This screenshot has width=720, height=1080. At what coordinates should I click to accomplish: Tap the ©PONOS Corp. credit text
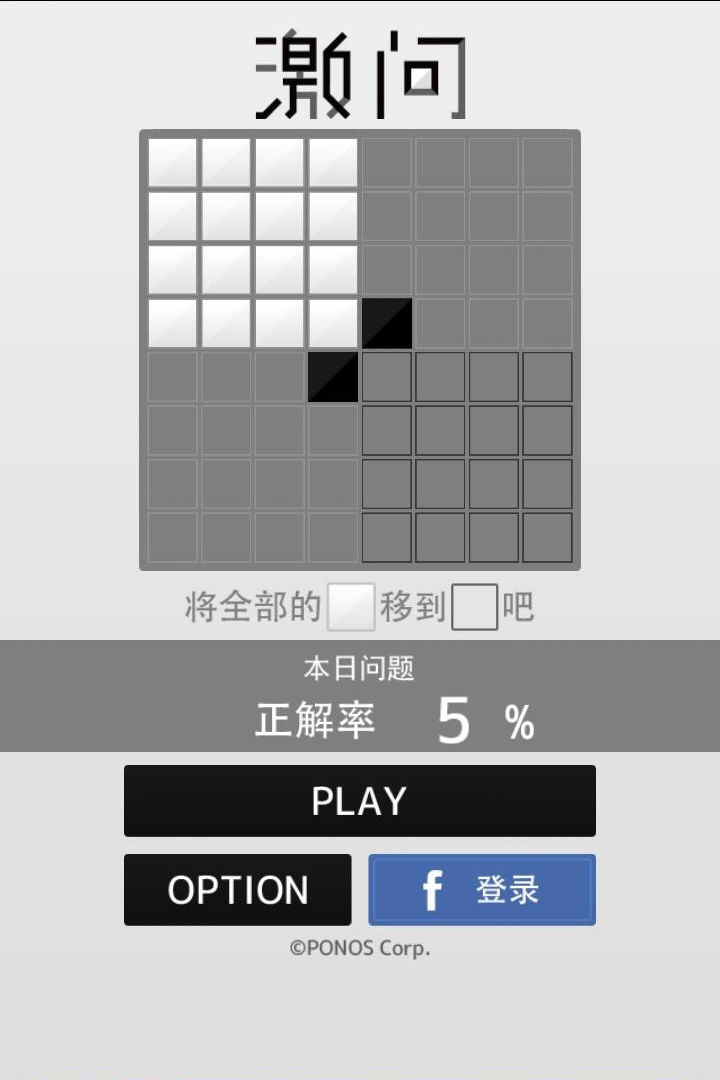pos(360,948)
